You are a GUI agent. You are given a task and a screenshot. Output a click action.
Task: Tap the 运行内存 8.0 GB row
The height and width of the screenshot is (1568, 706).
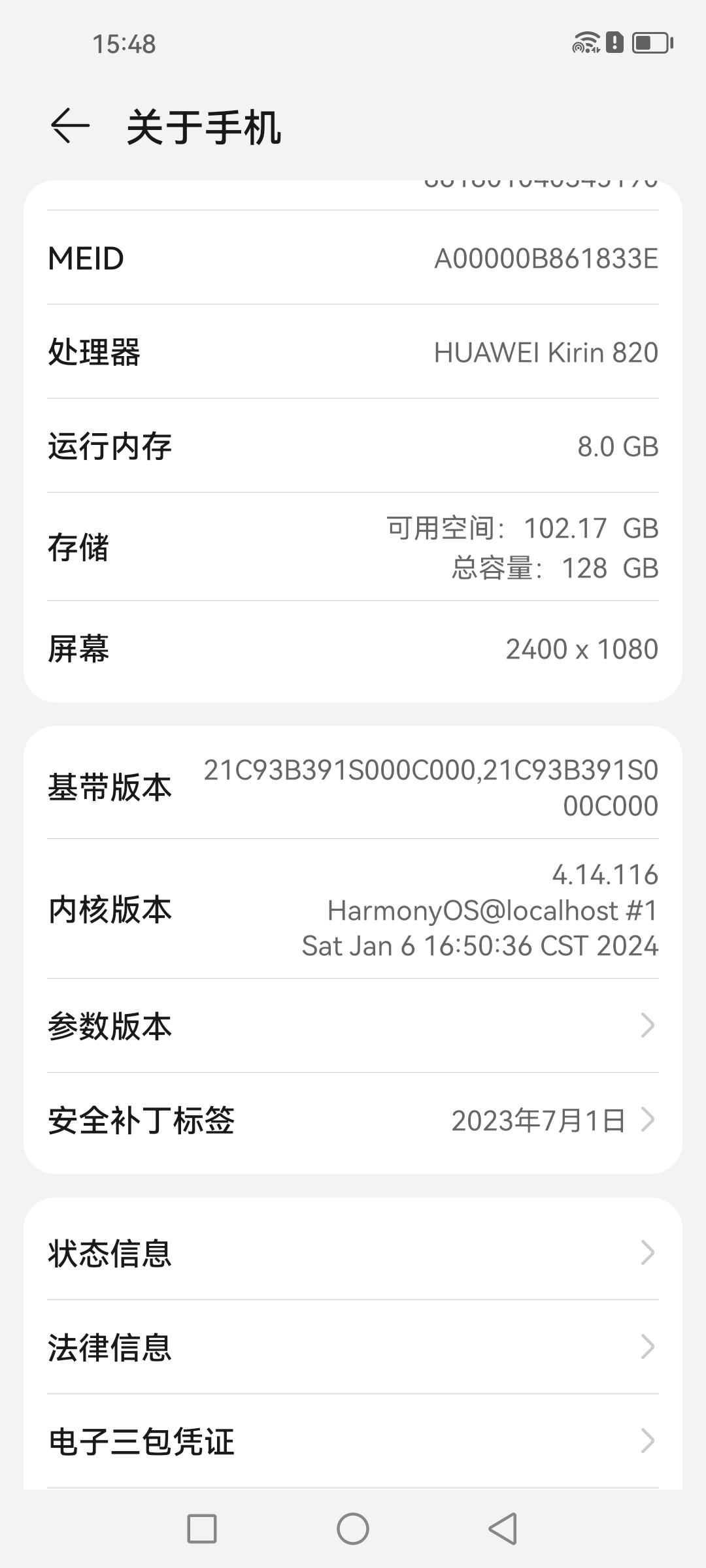pos(353,446)
